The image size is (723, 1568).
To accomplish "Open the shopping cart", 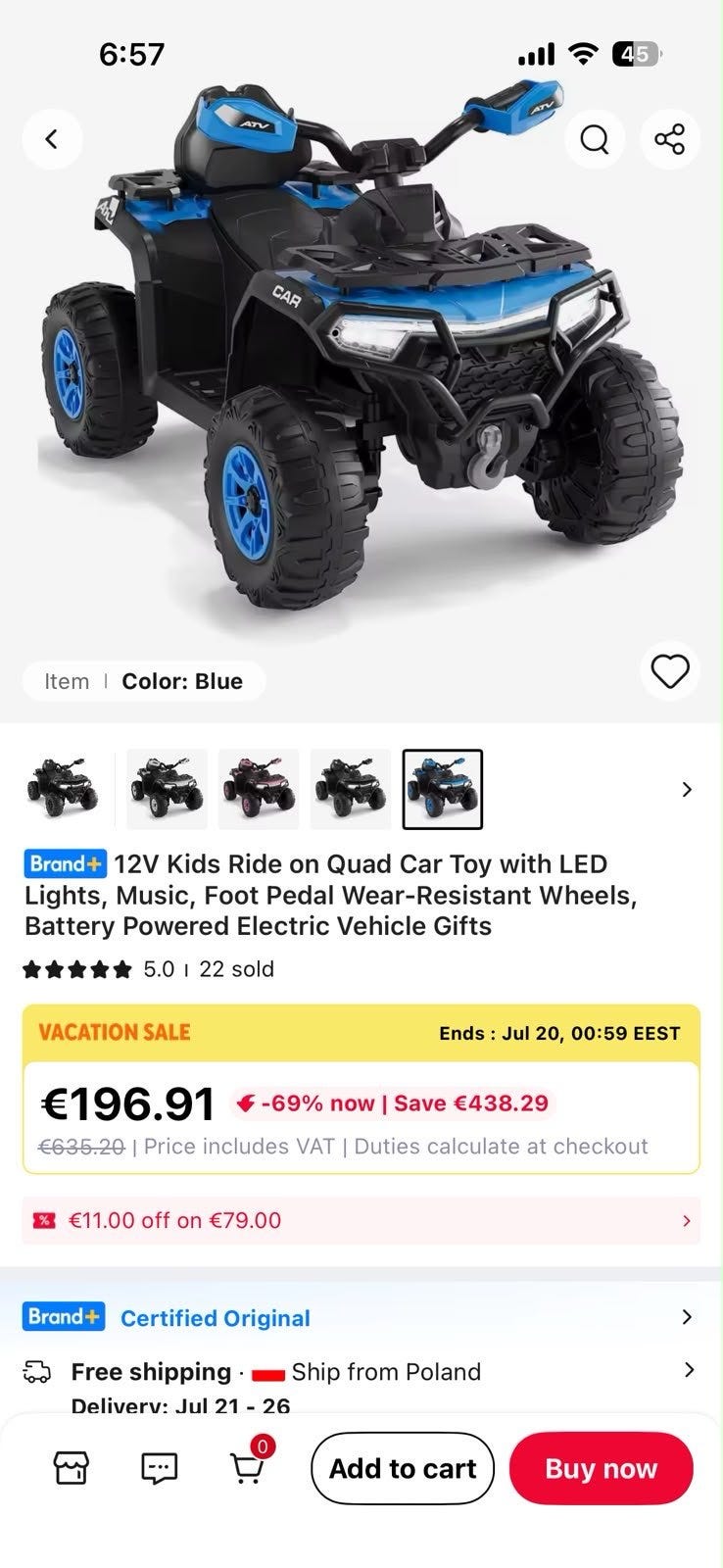I will coord(248,1466).
